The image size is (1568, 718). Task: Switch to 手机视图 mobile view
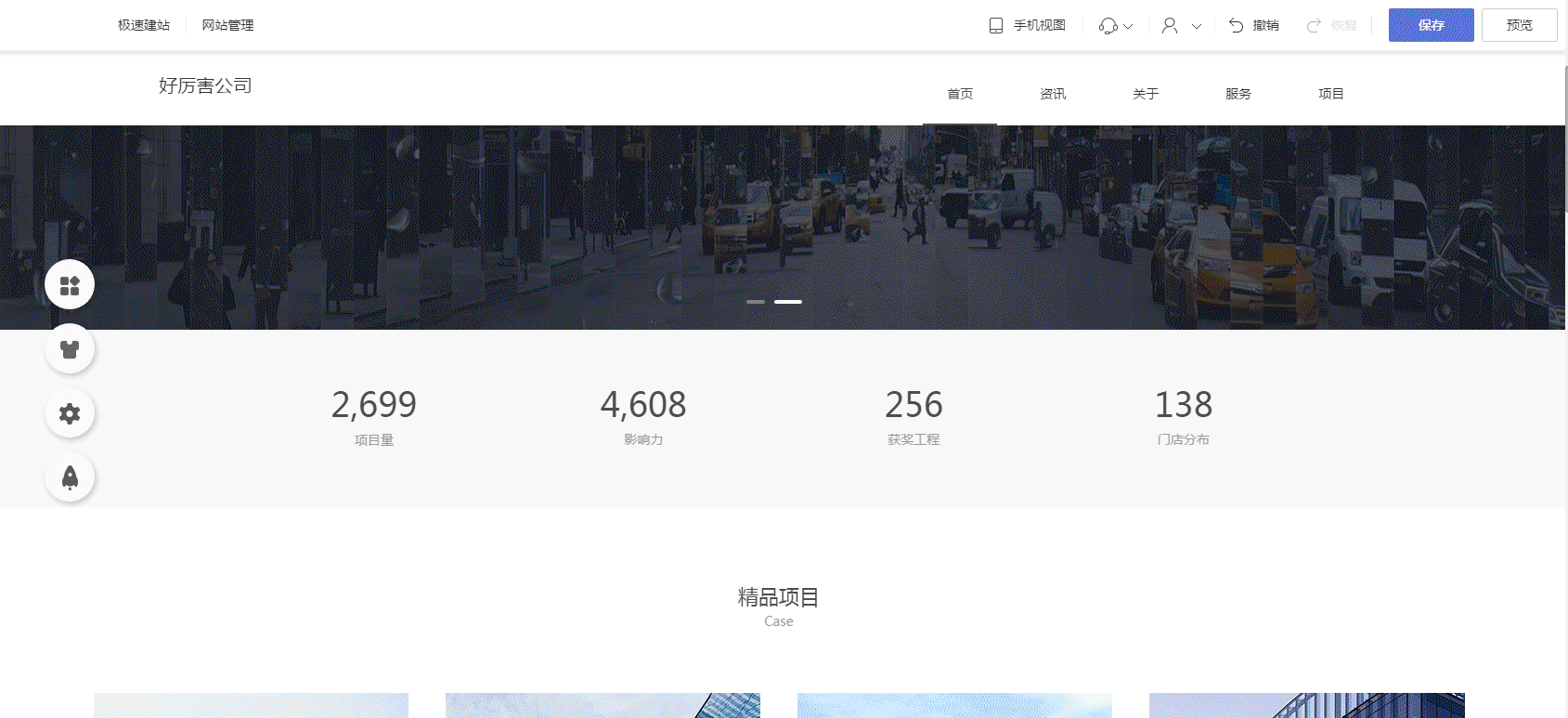[x=1027, y=25]
